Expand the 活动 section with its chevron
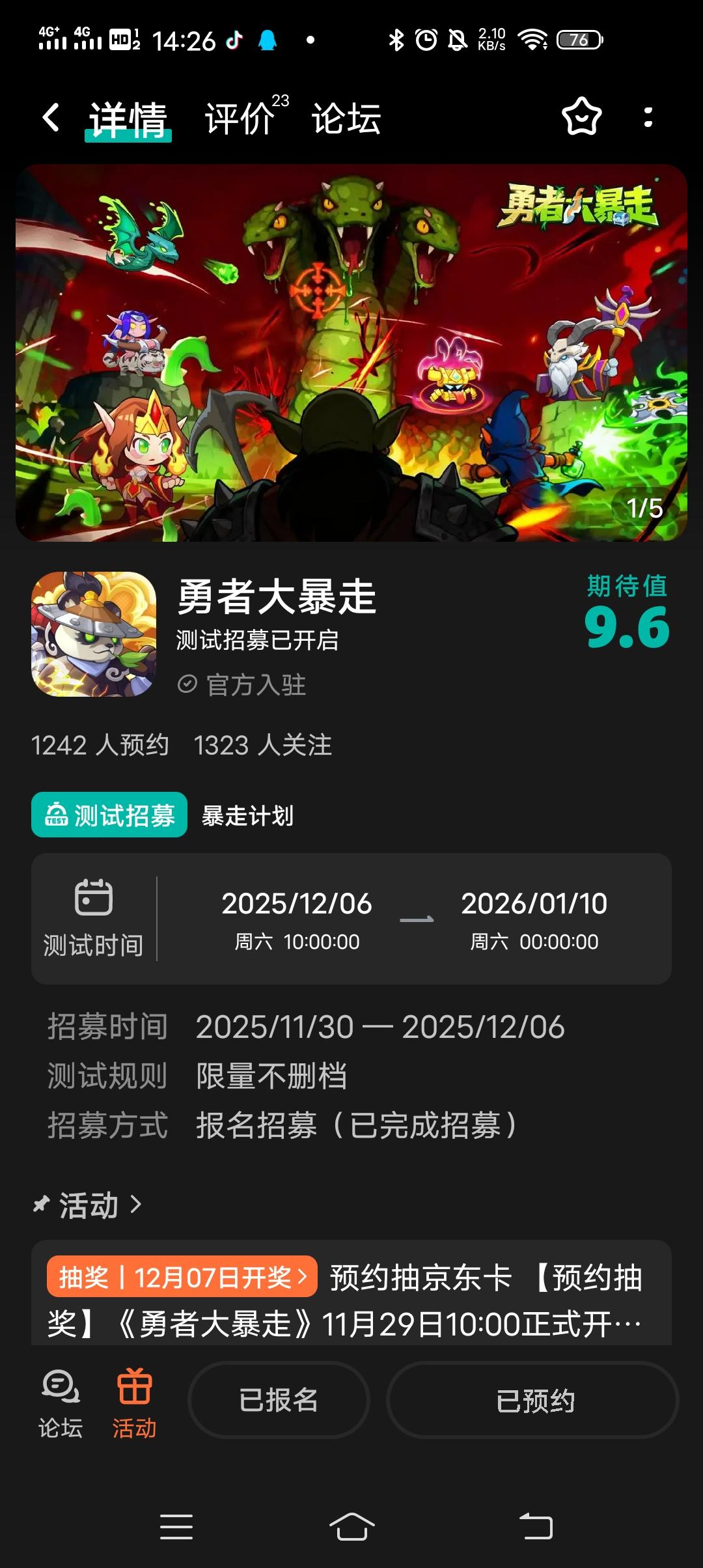 pyautogui.click(x=135, y=1206)
